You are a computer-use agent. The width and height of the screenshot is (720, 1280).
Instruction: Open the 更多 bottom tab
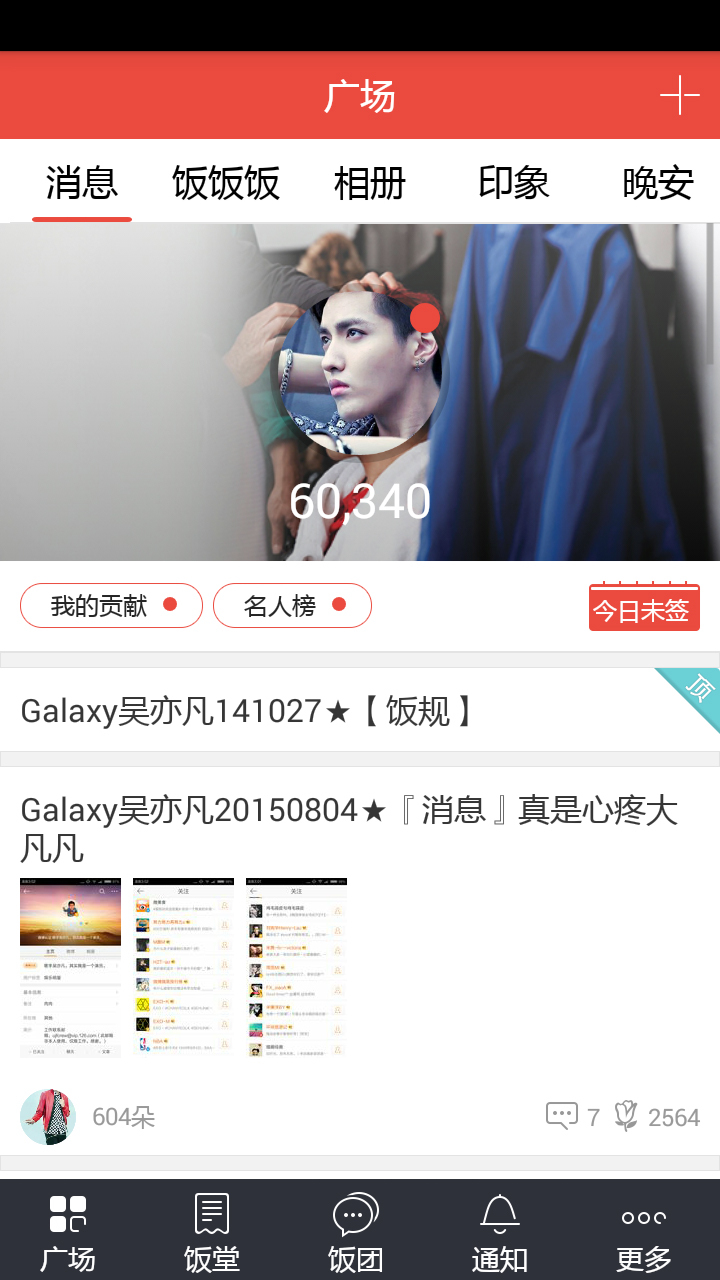tap(644, 1231)
